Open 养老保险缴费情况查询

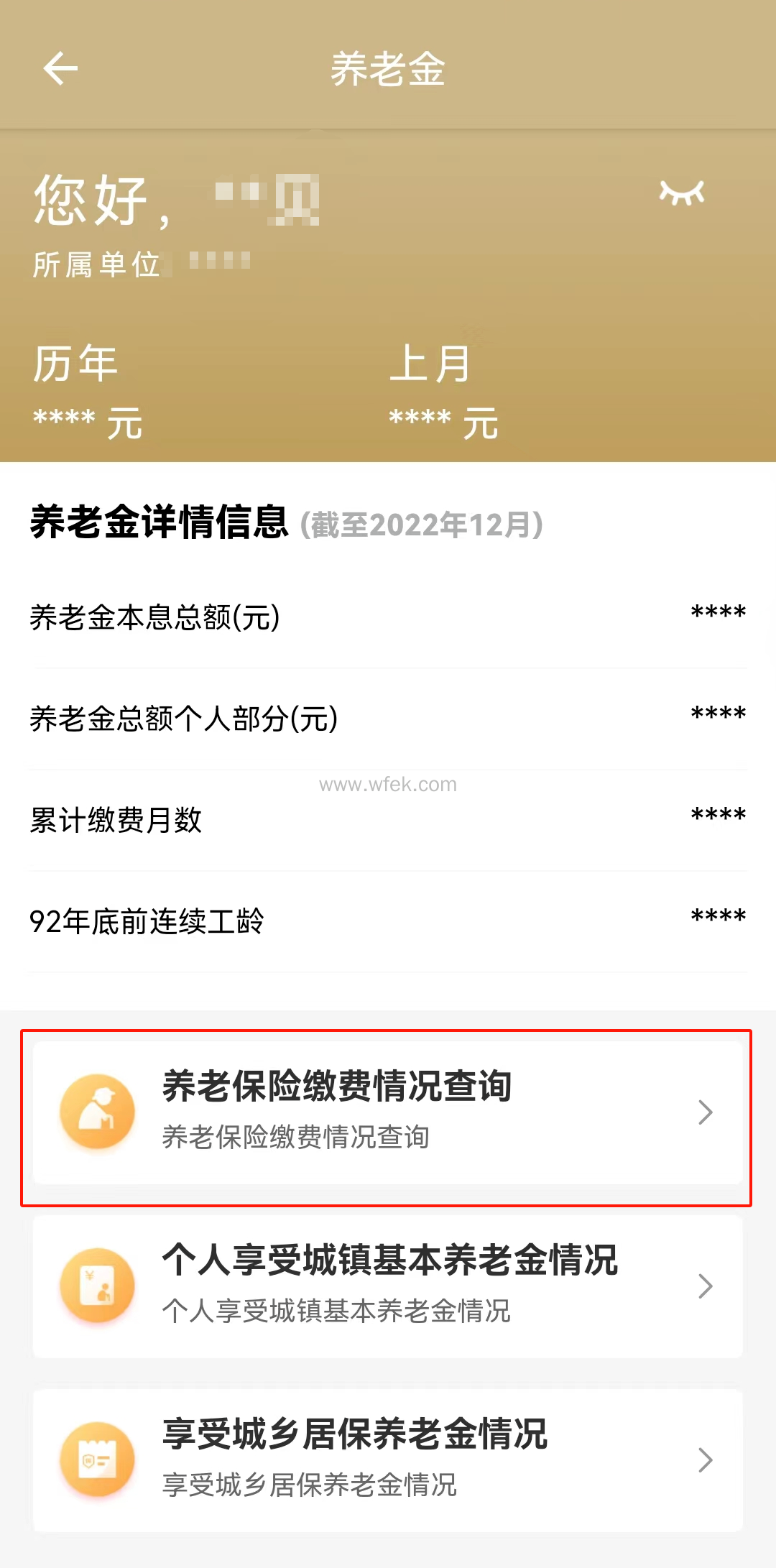[x=388, y=1112]
